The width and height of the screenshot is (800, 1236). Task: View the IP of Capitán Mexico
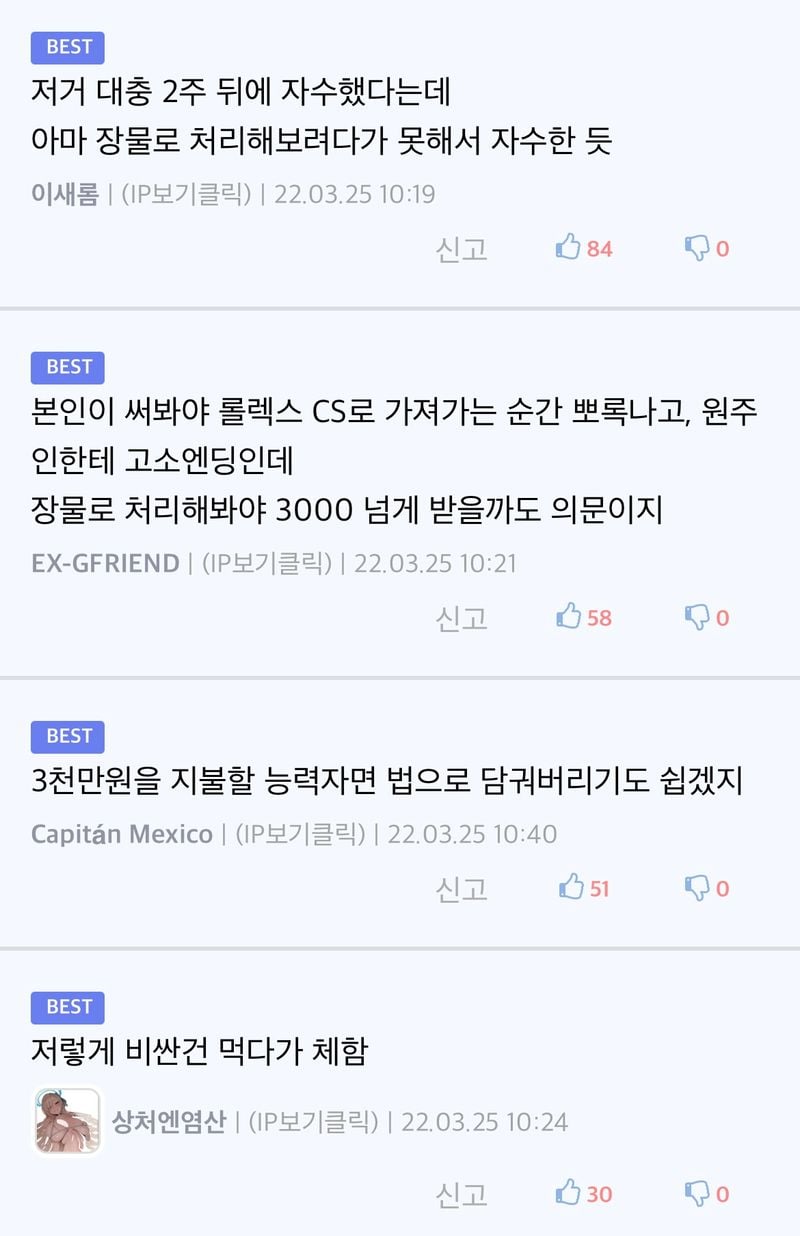pos(301,834)
